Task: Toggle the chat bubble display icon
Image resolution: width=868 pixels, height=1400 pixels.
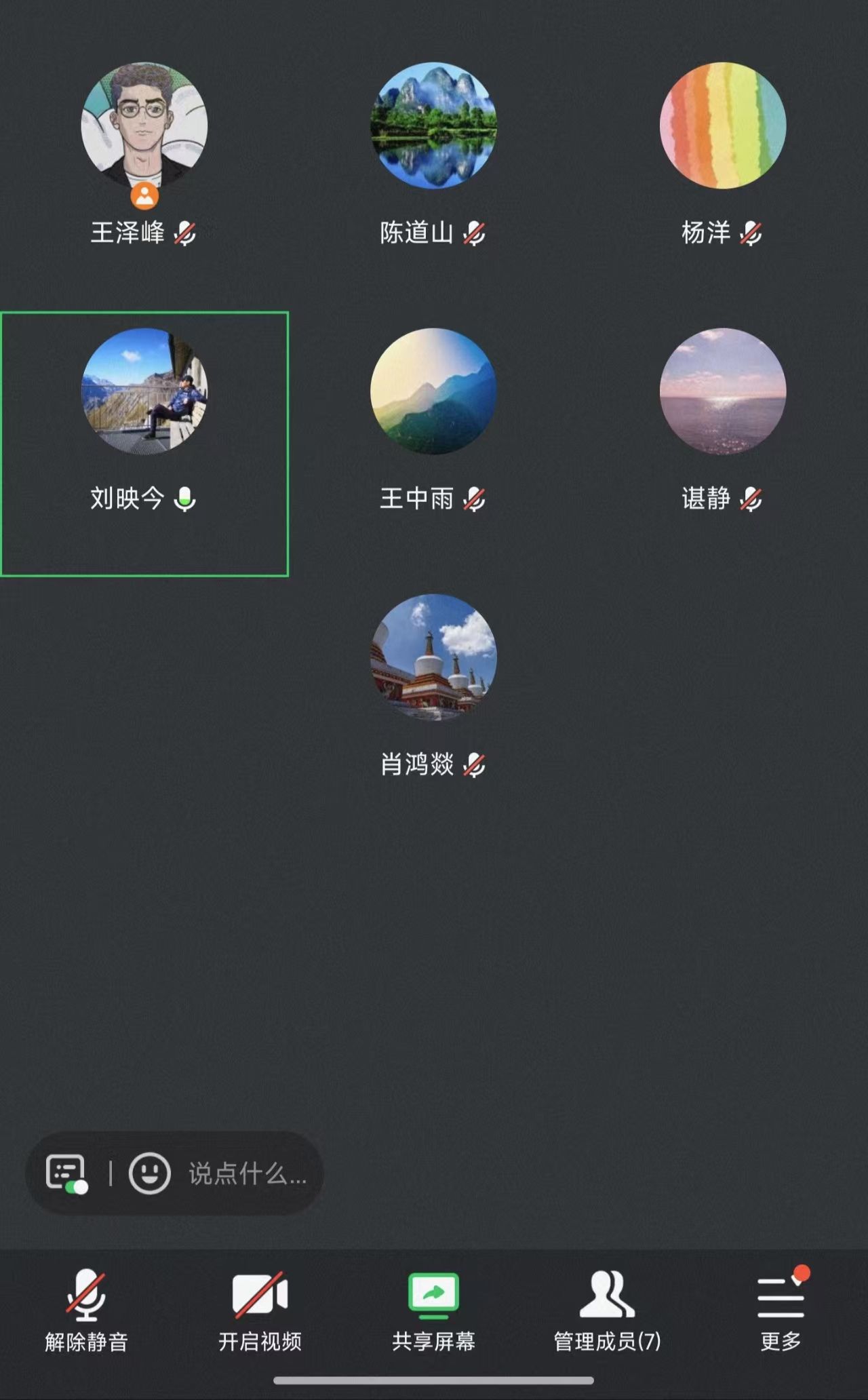Action: [66, 1173]
